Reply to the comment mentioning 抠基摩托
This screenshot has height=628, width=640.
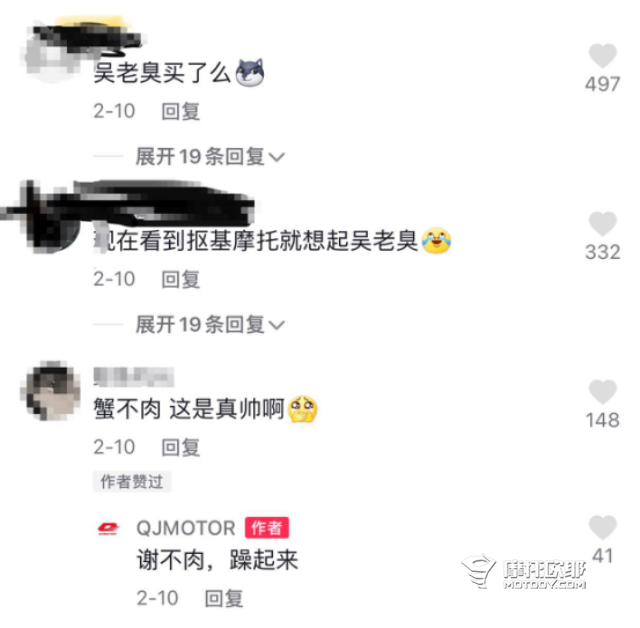(181, 279)
